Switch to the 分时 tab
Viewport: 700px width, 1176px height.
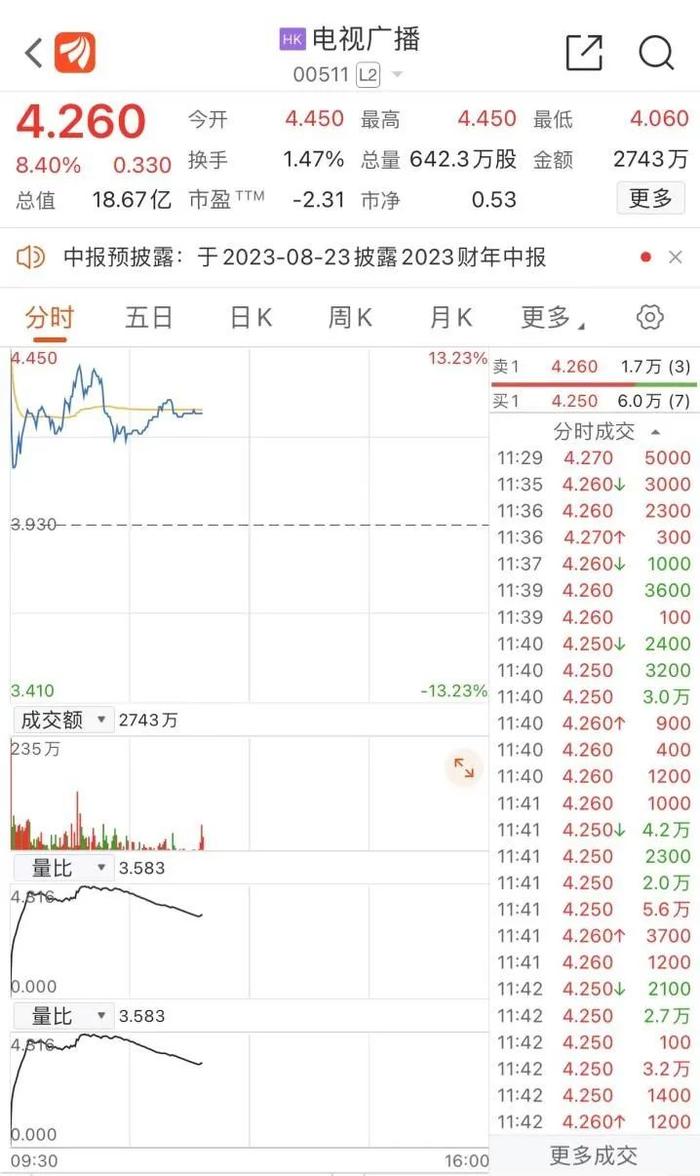49,318
